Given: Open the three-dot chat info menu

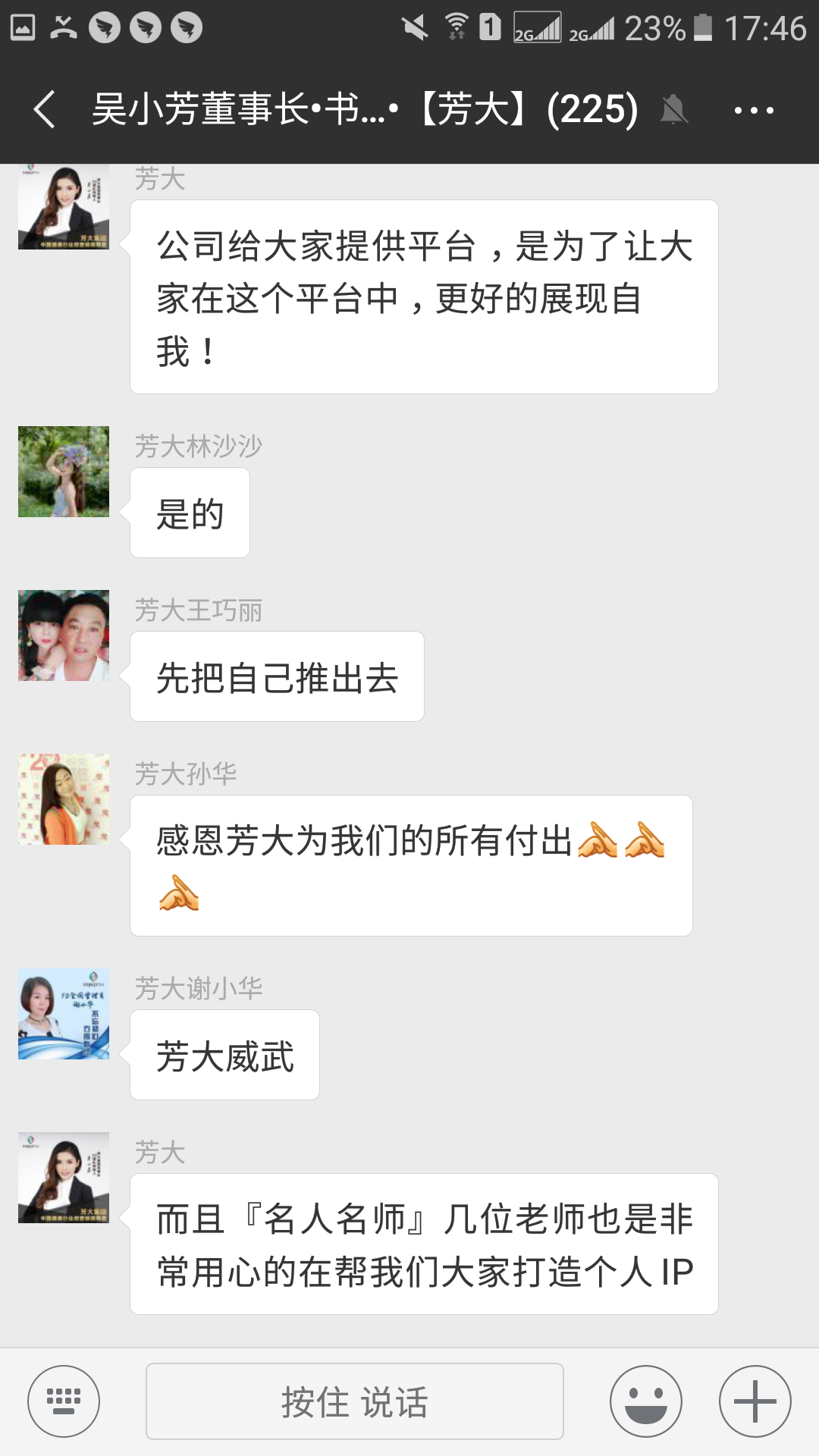Looking at the screenshot, I should (x=753, y=111).
